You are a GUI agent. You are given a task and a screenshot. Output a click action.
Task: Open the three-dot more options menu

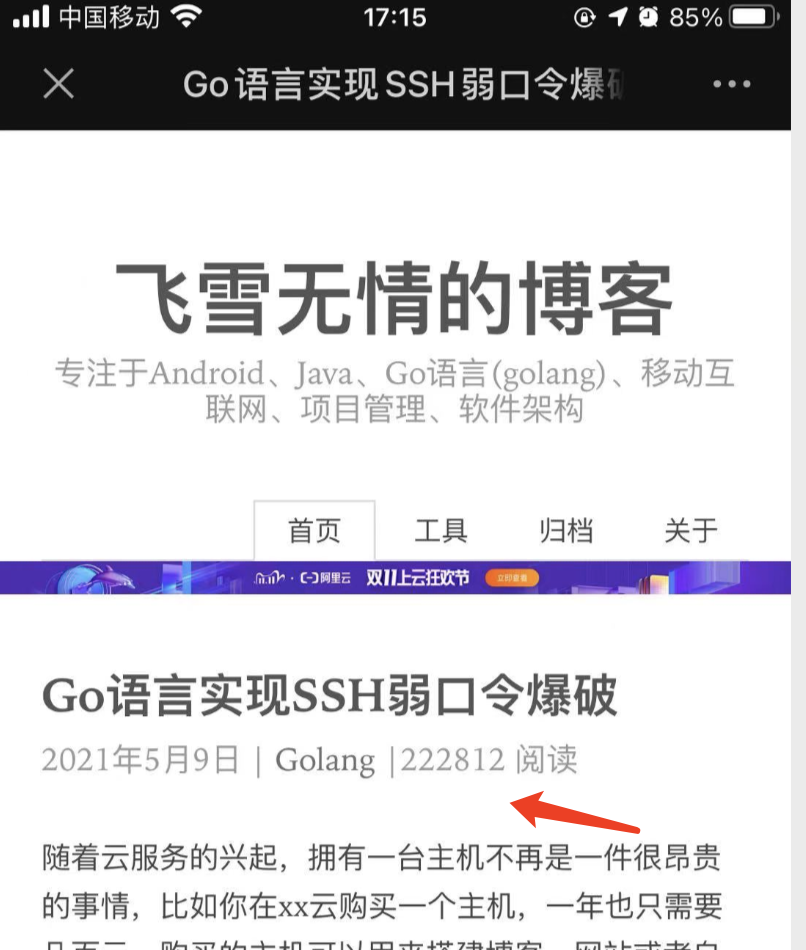732,85
